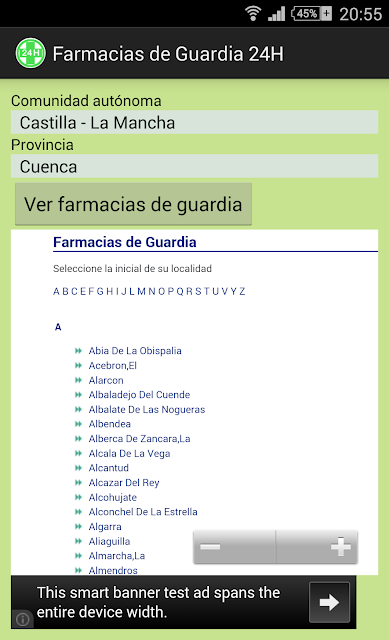Choose Alcala De La Vega

click(x=129, y=453)
